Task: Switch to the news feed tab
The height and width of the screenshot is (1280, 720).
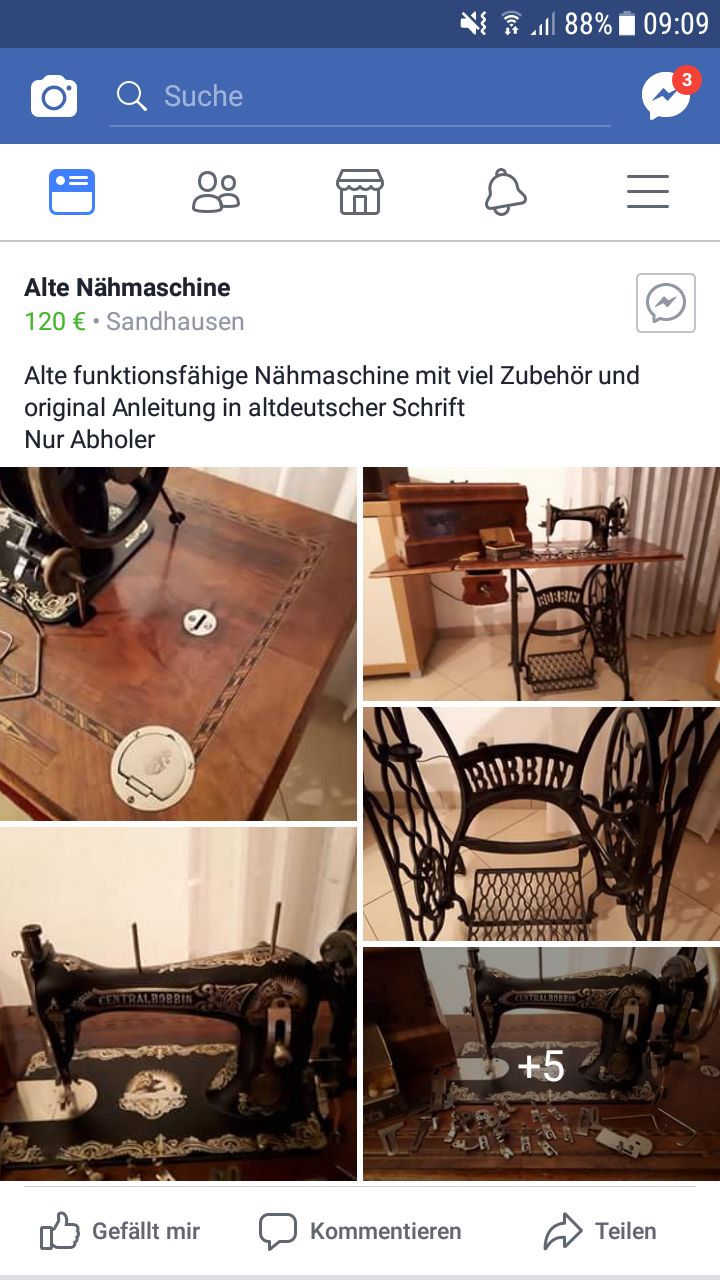Action: click(72, 192)
